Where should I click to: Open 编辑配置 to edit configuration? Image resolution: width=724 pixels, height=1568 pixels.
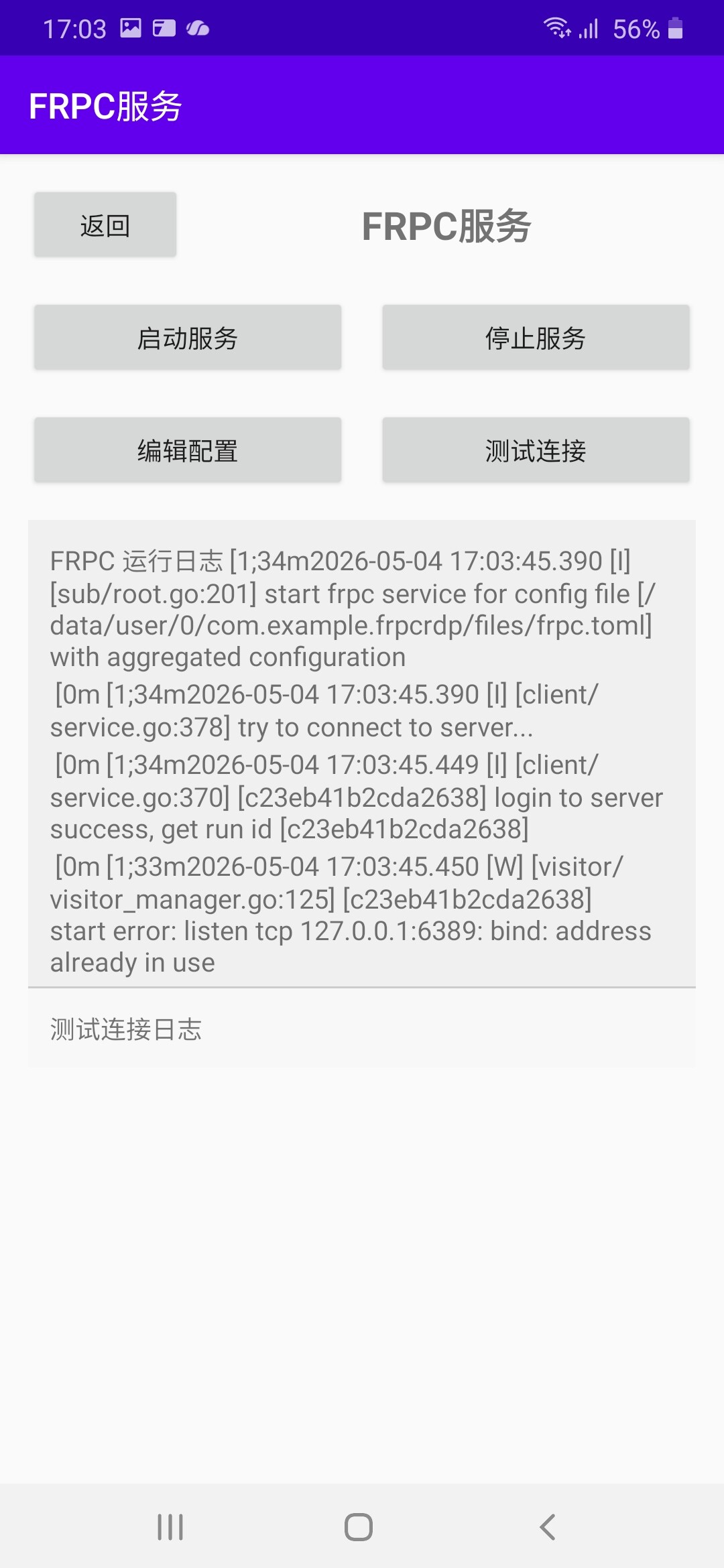click(x=188, y=450)
